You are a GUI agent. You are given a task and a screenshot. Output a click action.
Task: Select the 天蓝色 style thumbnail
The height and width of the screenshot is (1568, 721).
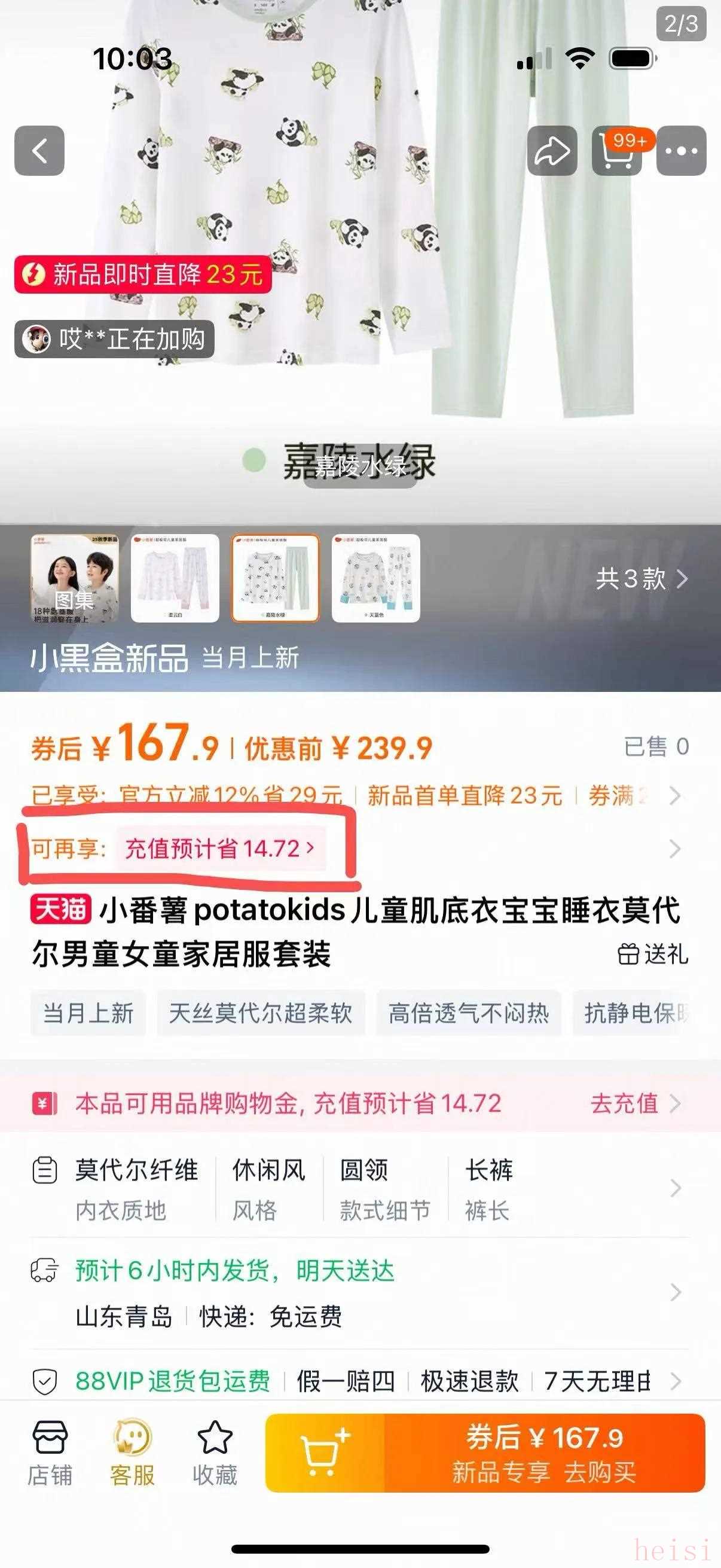point(375,578)
